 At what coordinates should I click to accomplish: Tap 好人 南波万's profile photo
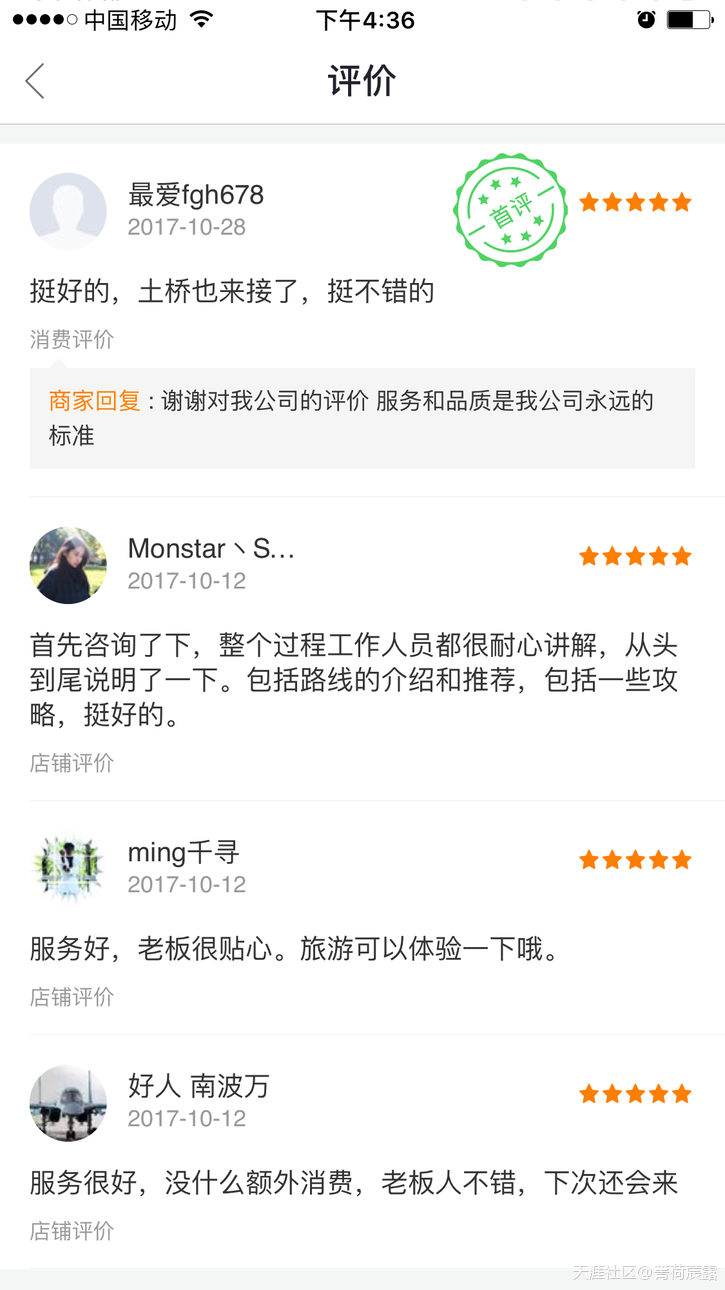(68, 1102)
